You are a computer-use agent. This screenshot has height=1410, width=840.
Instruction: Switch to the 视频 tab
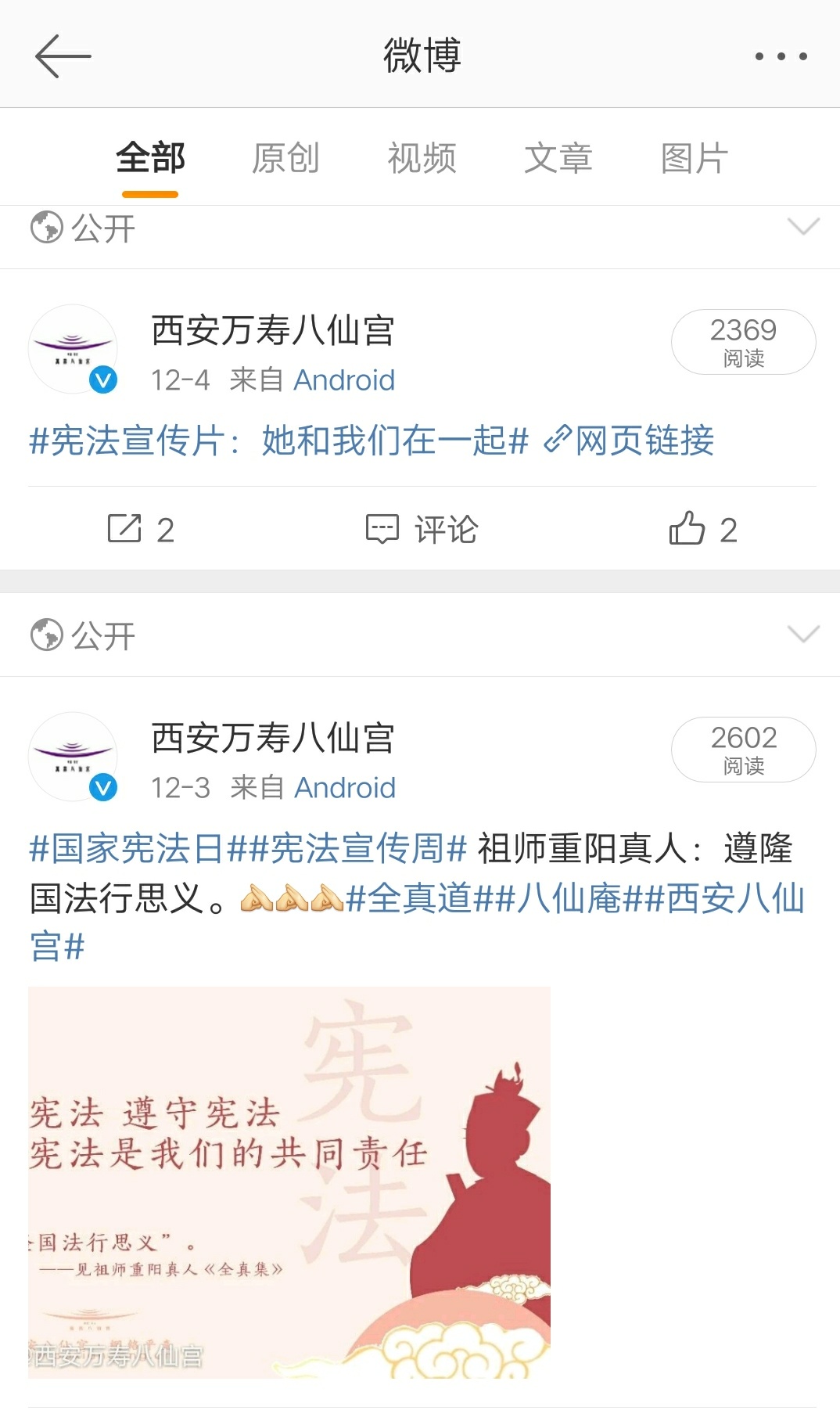(x=422, y=159)
